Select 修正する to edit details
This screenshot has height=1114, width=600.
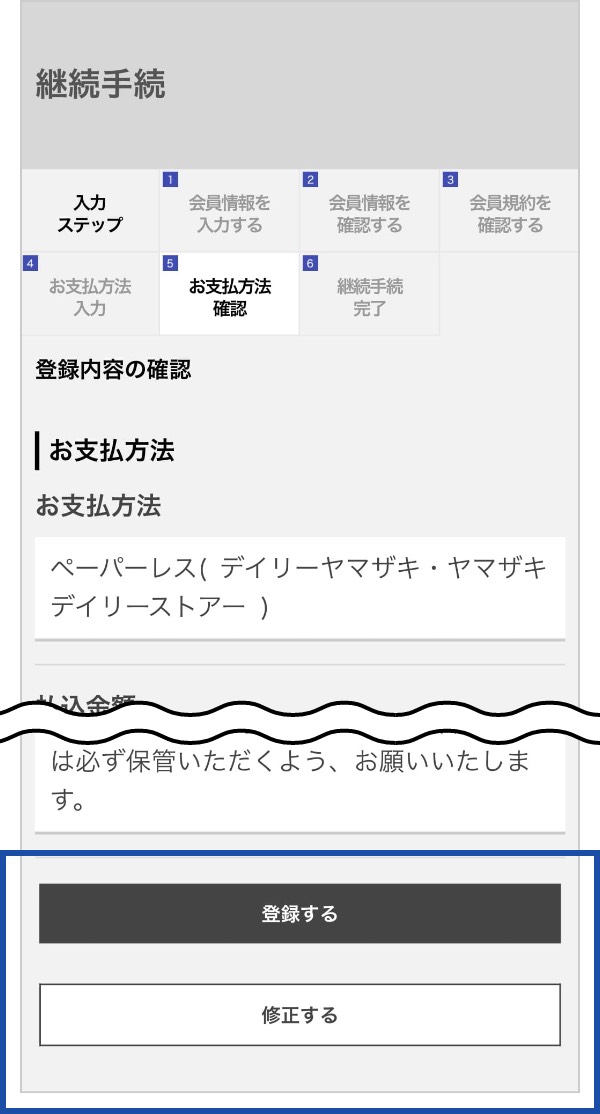300,1015
